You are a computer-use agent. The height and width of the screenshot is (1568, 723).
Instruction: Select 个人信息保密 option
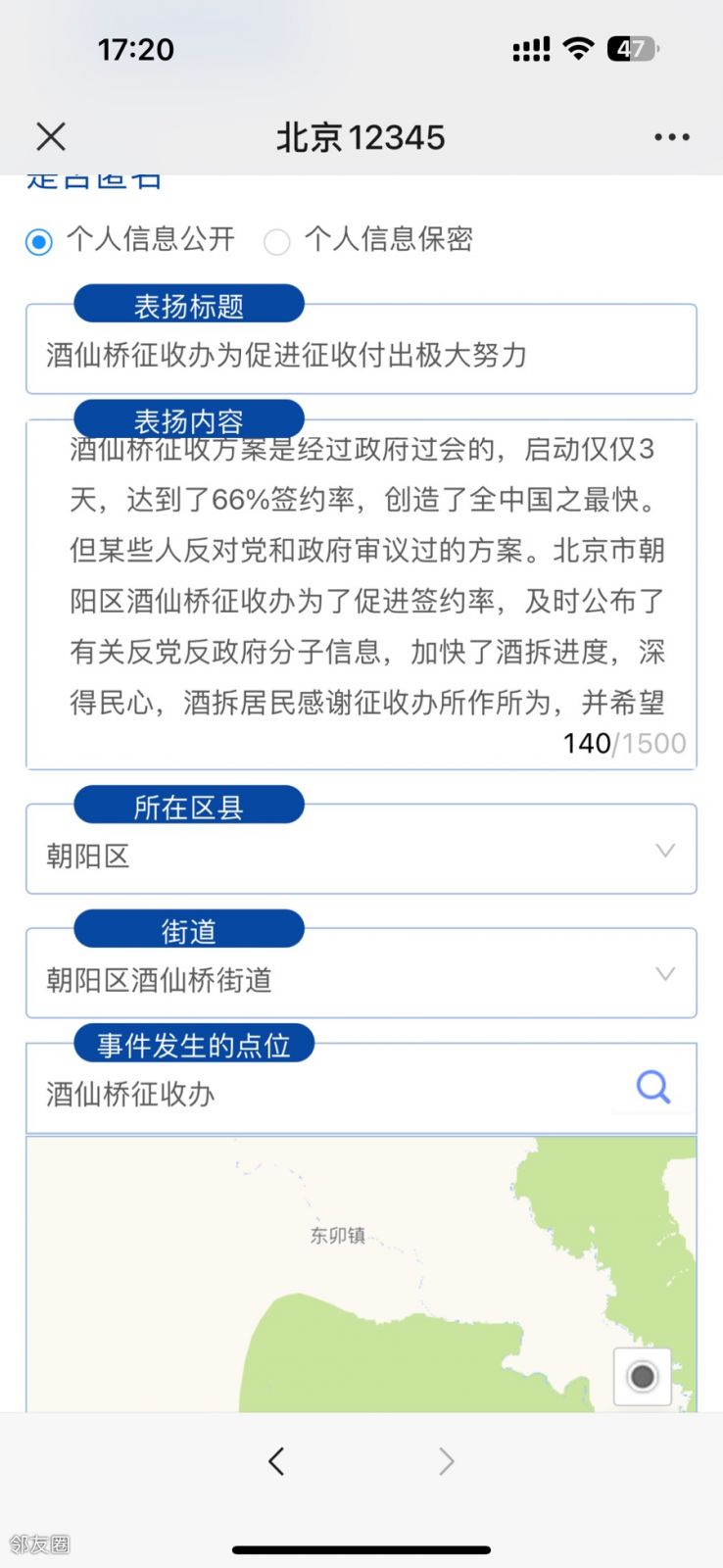(x=277, y=241)
